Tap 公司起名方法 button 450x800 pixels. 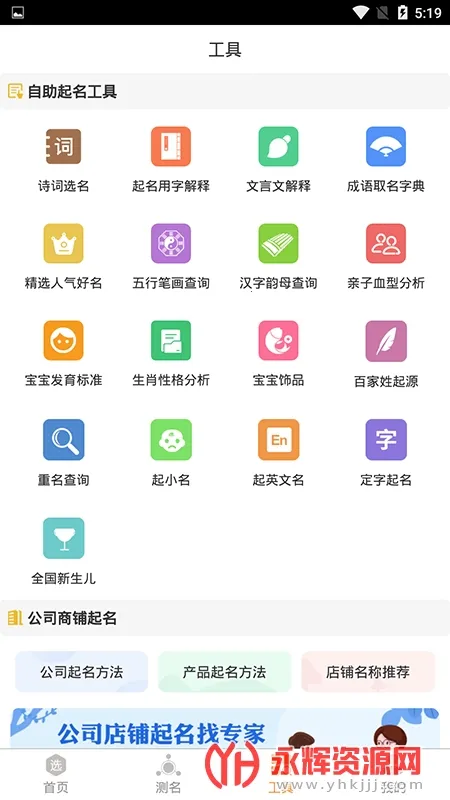click(x=82, y=672)
